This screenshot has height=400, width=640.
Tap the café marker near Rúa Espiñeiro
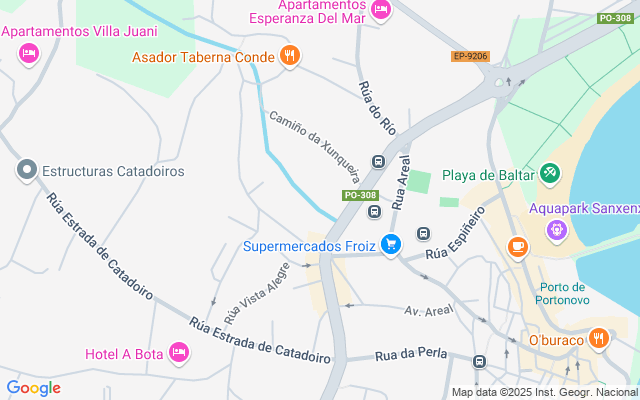click(x=518, y=246)
